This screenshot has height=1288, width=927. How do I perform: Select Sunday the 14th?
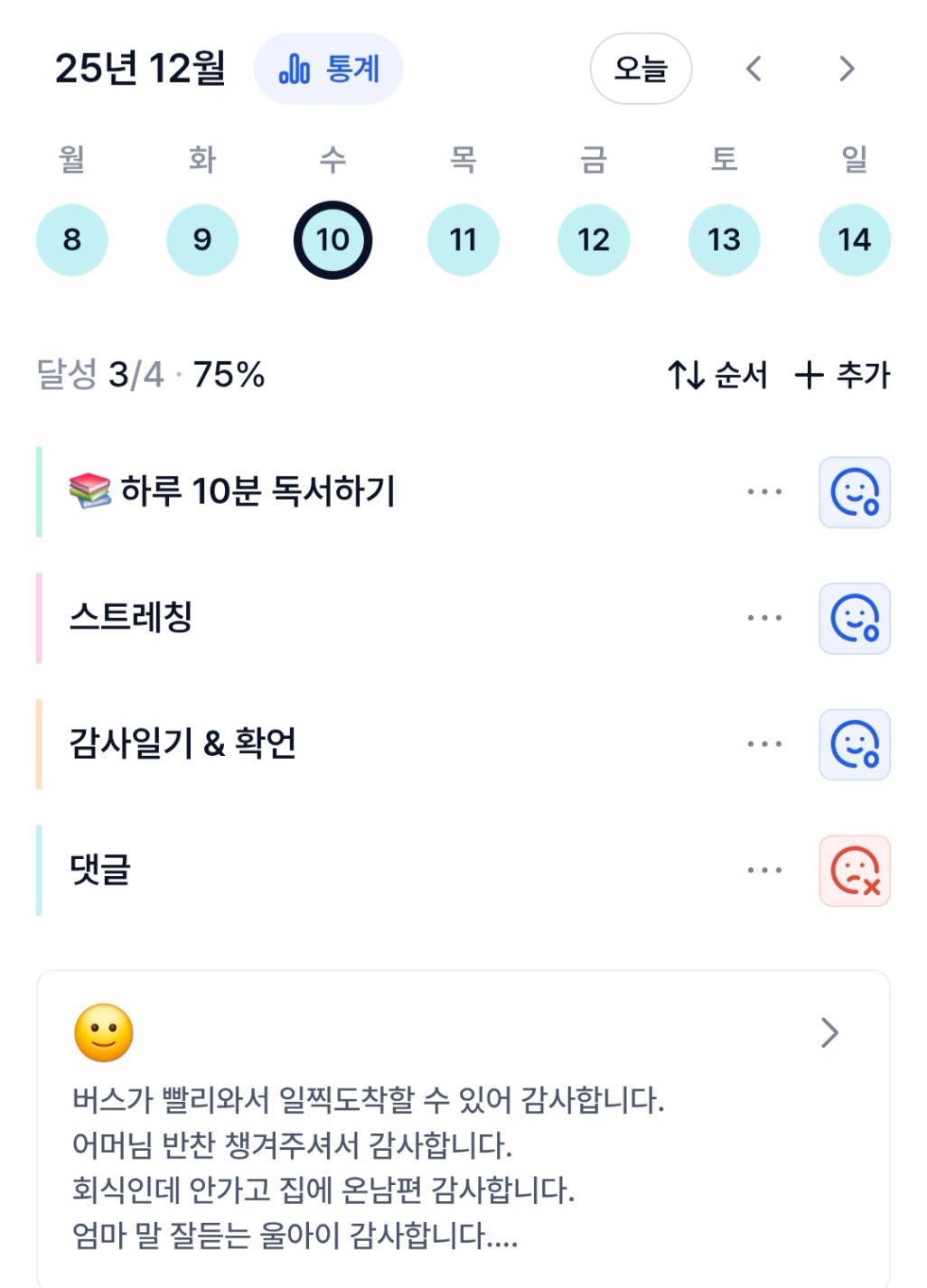[854, 239]
